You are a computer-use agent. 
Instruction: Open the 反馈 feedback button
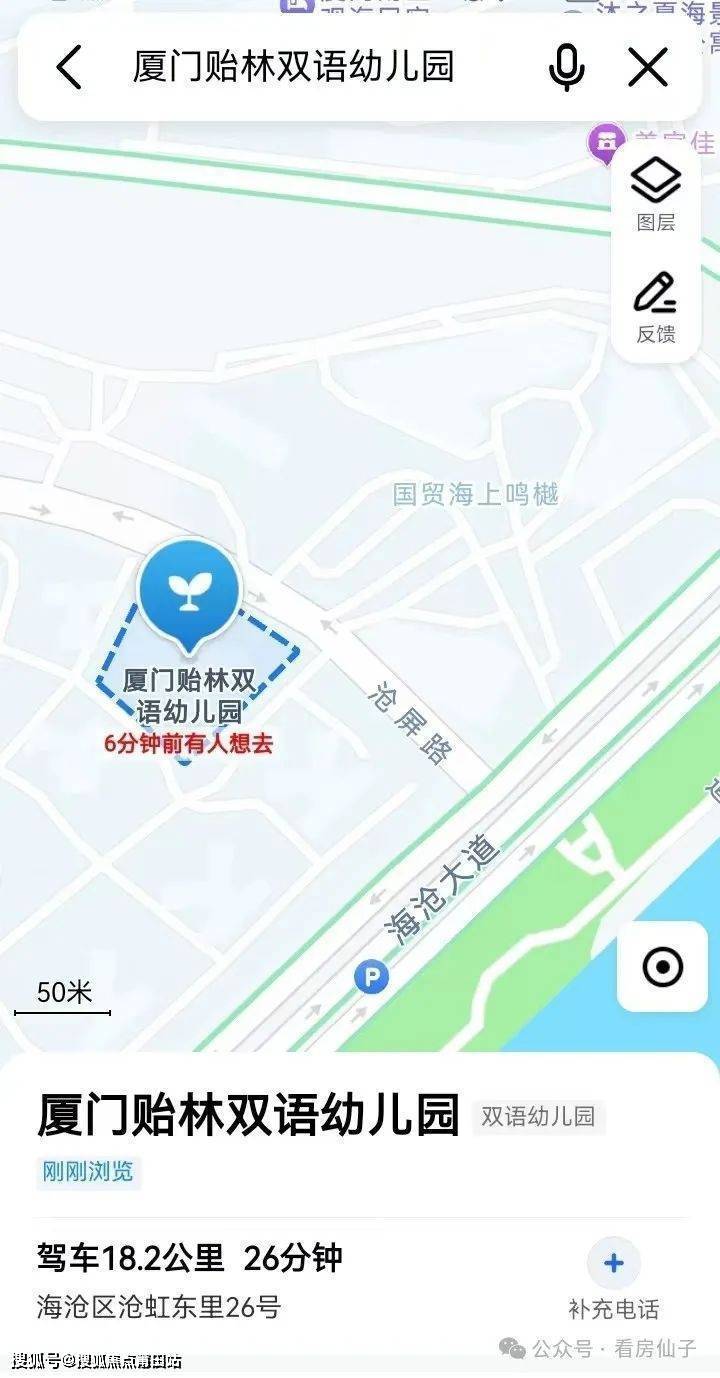click(x=656, y=306)
